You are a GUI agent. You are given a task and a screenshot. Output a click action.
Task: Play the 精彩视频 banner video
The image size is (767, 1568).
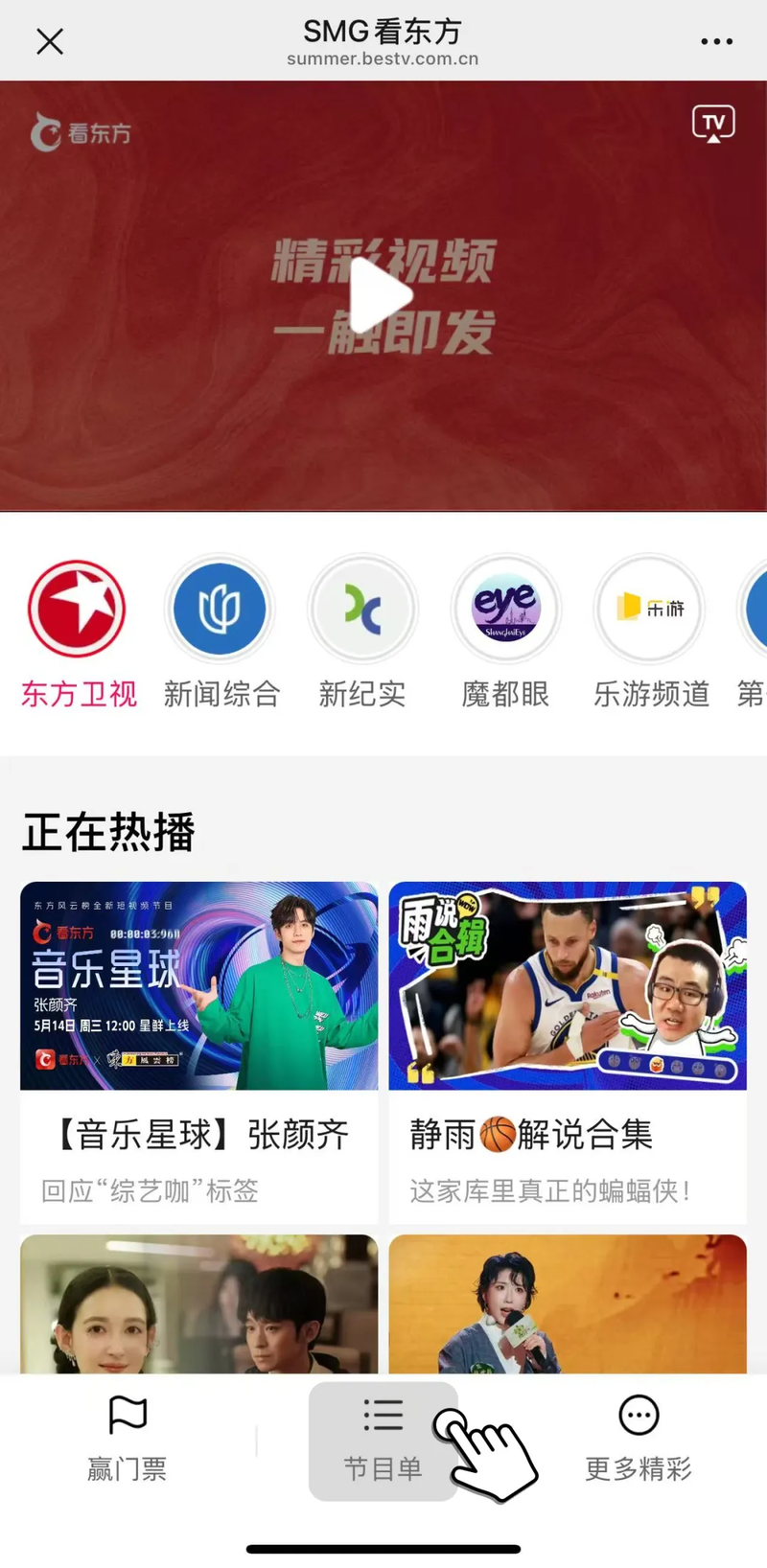pos(382,295)
